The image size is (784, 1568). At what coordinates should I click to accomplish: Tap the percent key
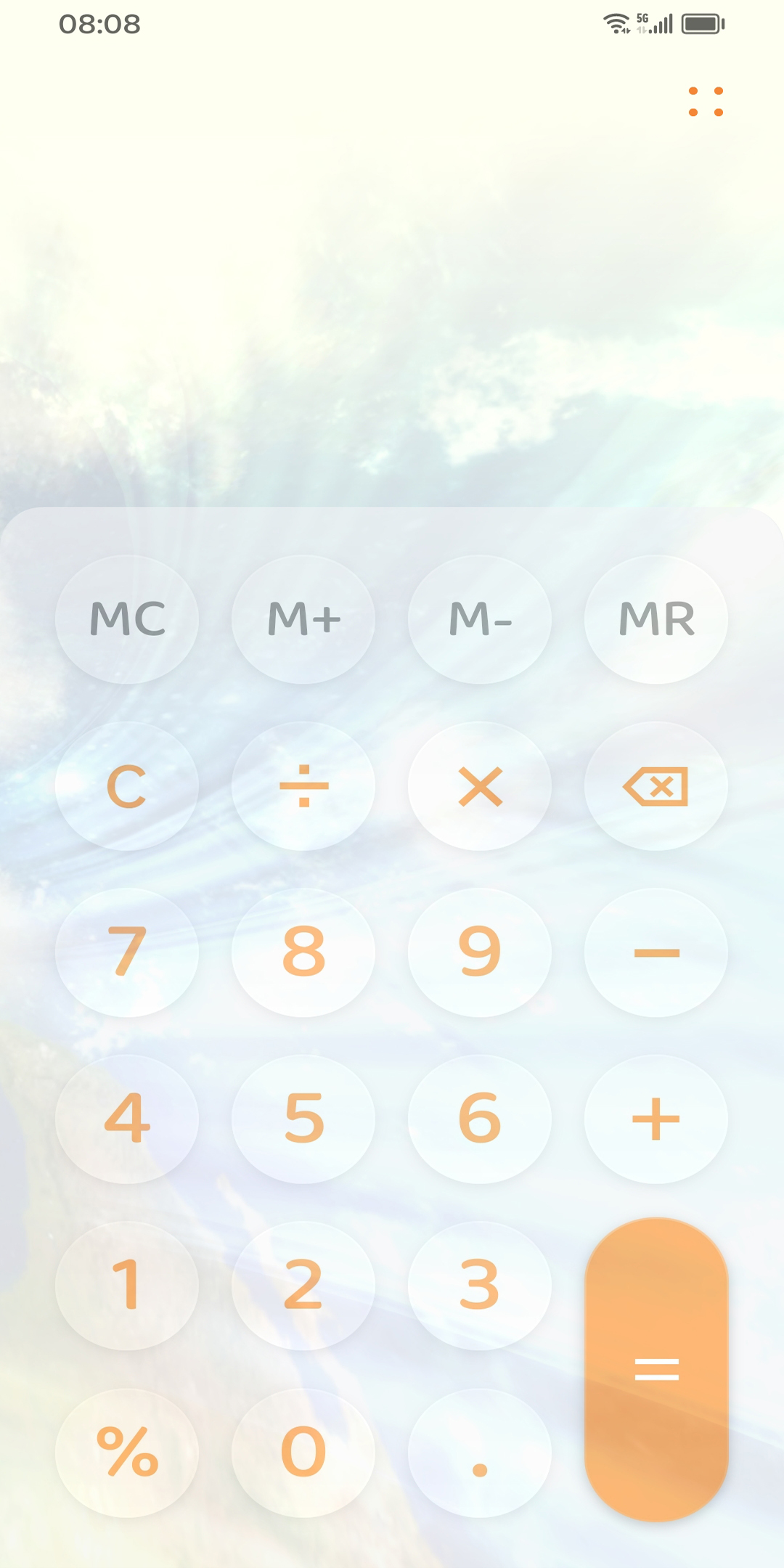tap(127, 1453)
